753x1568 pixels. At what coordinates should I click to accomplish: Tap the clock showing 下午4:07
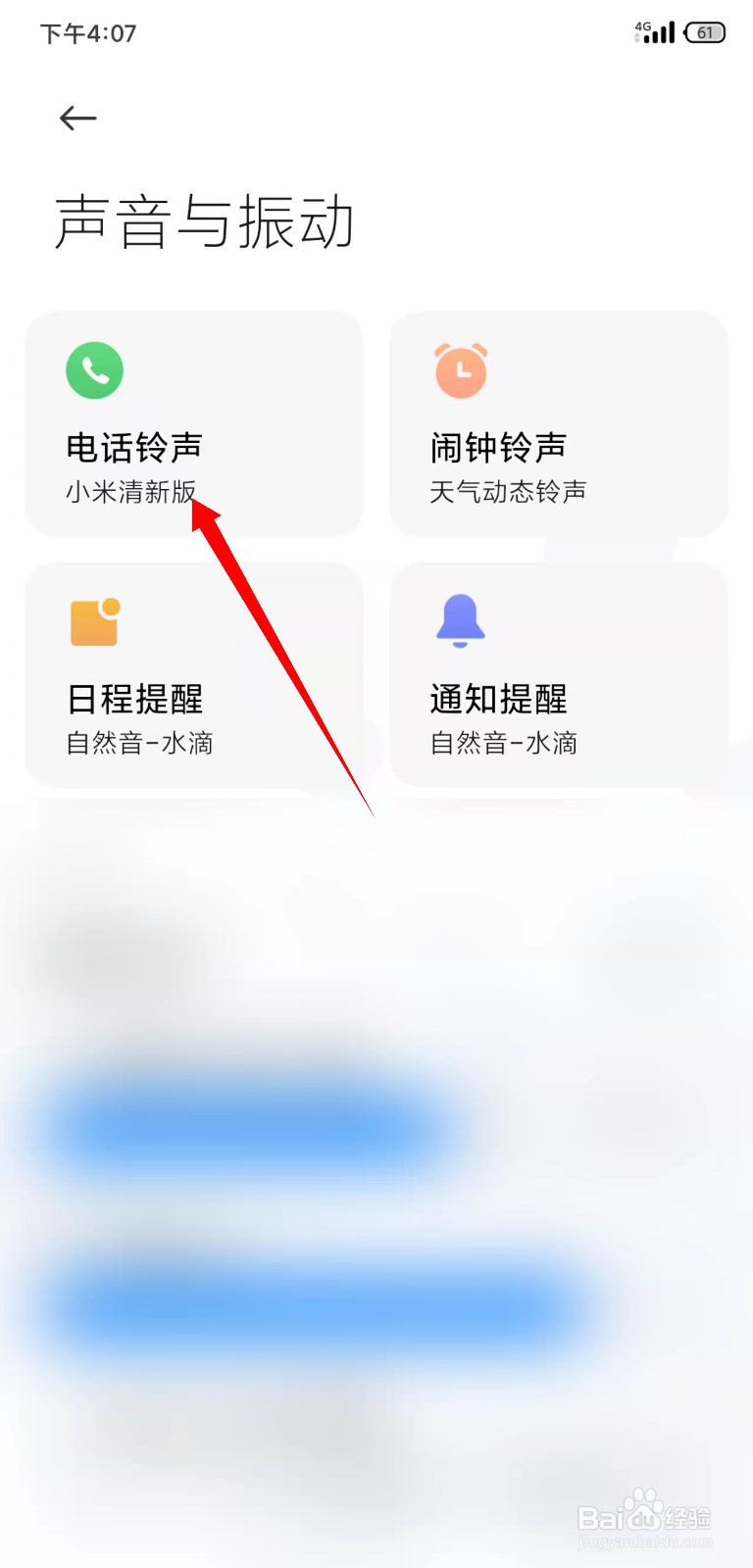pyautogui.click(x=86, y=32)
